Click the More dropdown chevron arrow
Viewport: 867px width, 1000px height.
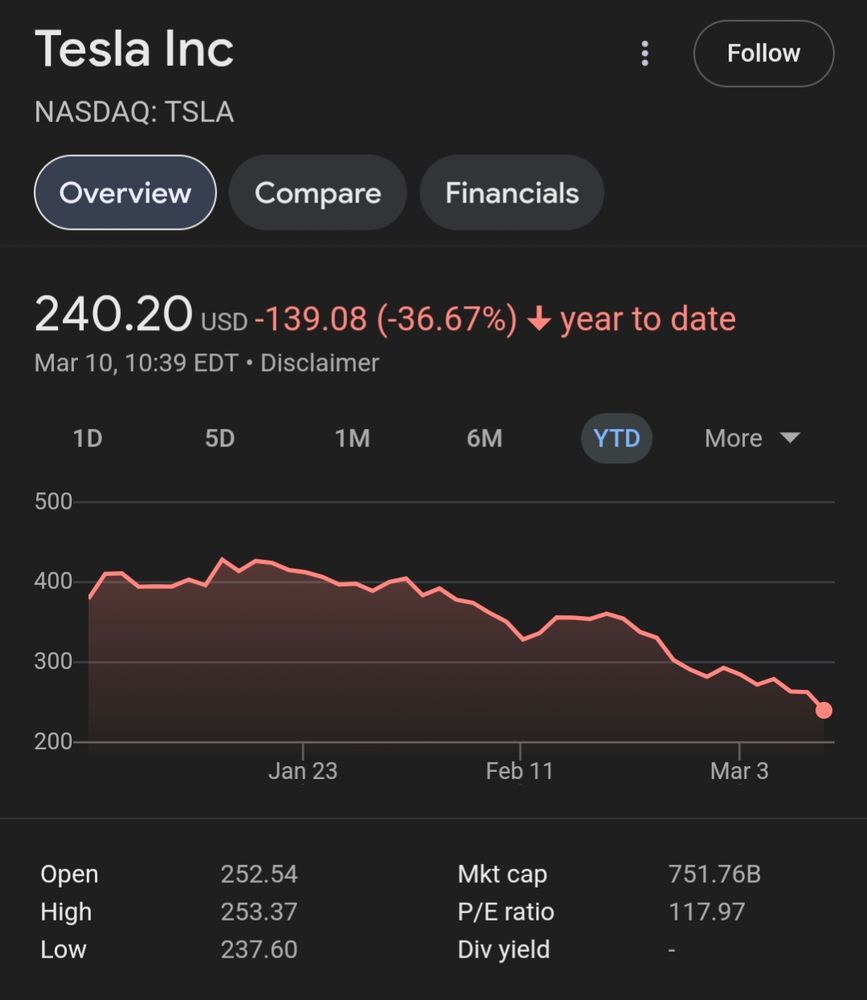coord(789,438)
